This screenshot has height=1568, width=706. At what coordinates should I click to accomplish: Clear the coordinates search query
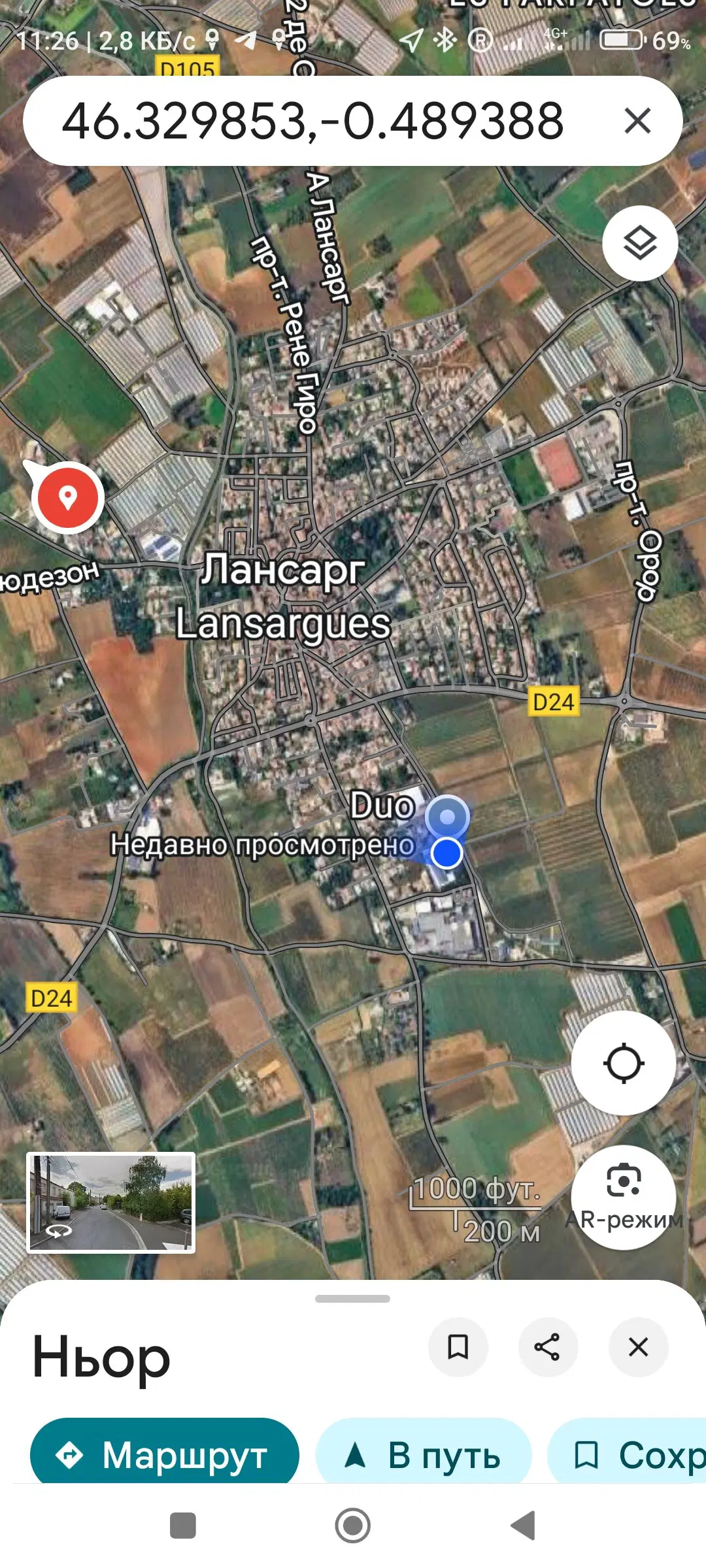click(x=637, y=122)
